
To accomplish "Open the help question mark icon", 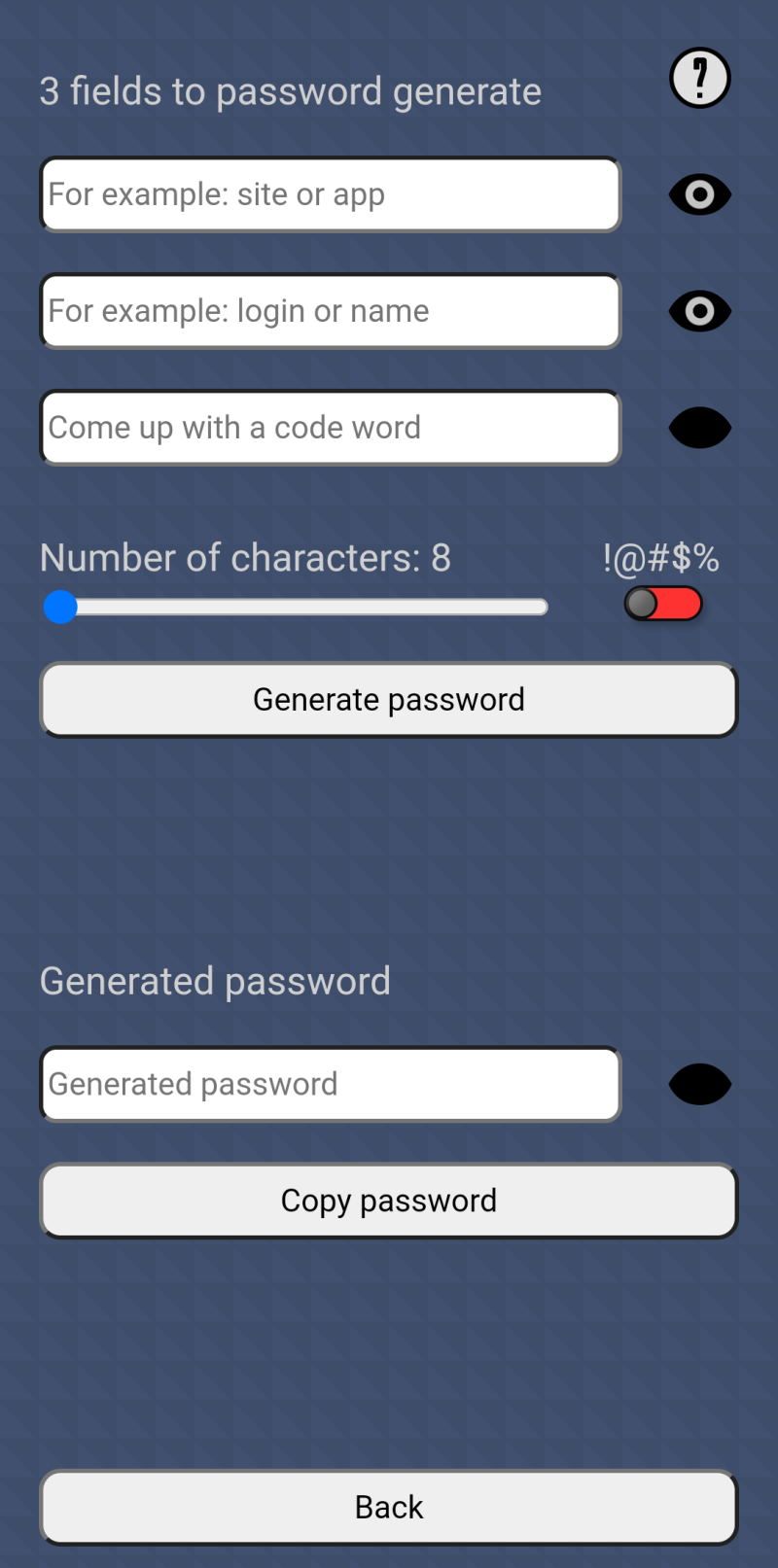I will 699,78.
